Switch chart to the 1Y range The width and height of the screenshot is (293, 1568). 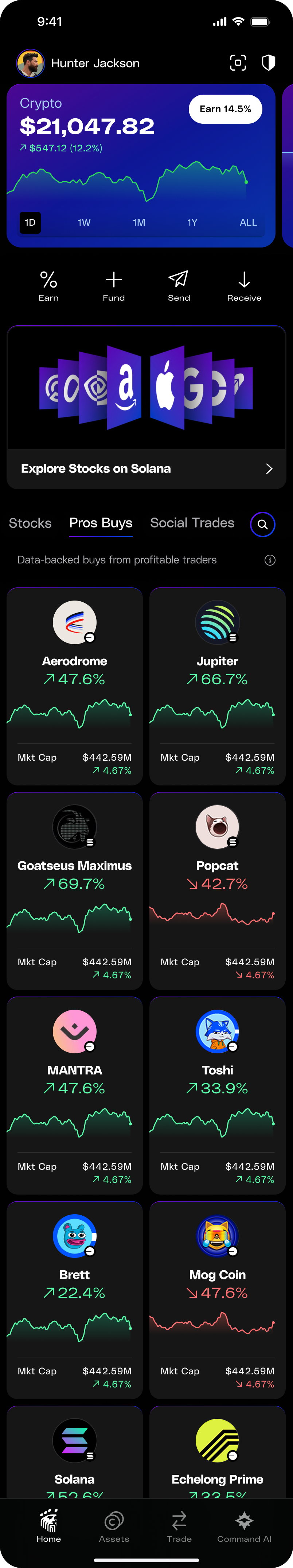tap(192, 223)
